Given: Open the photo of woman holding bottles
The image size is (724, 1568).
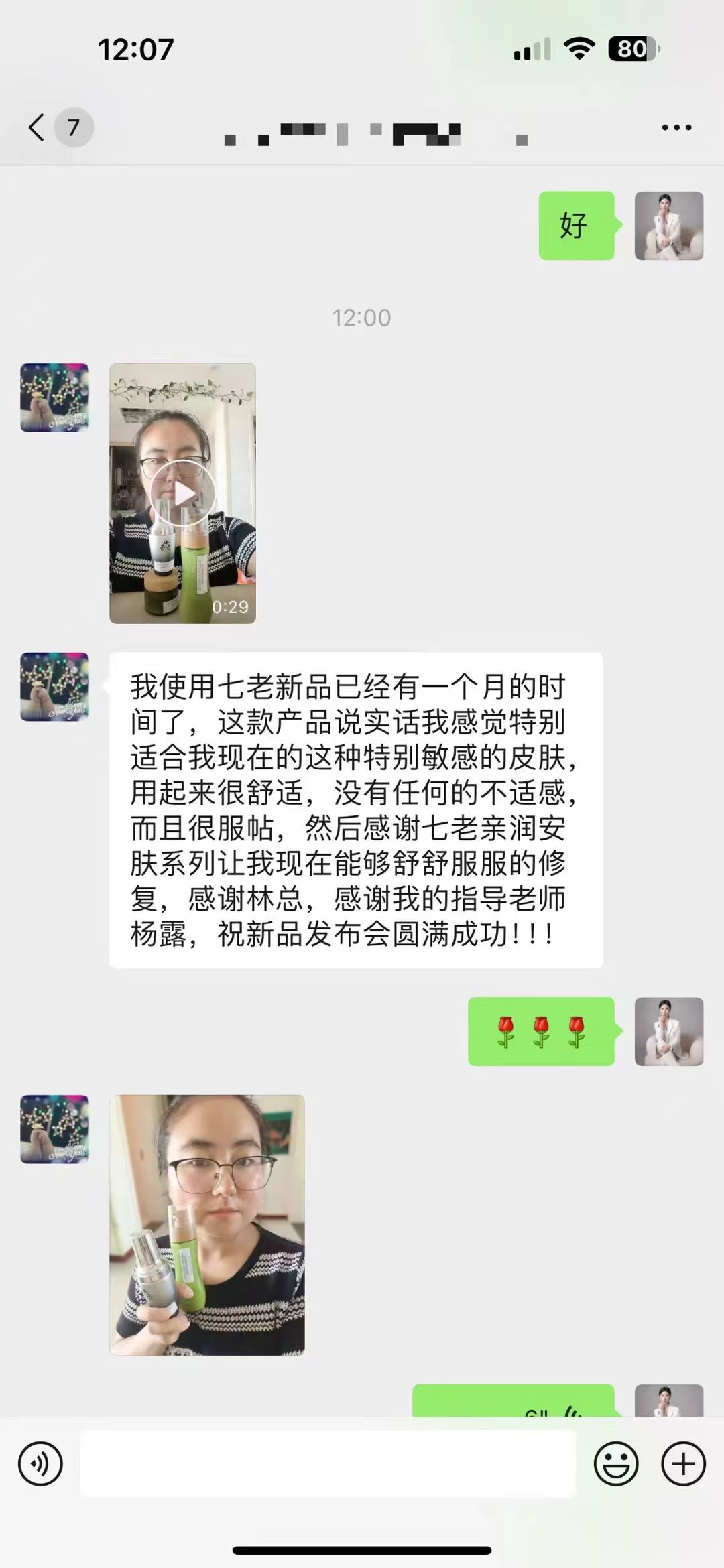Looking at the screenshot, I should 207,1225.
